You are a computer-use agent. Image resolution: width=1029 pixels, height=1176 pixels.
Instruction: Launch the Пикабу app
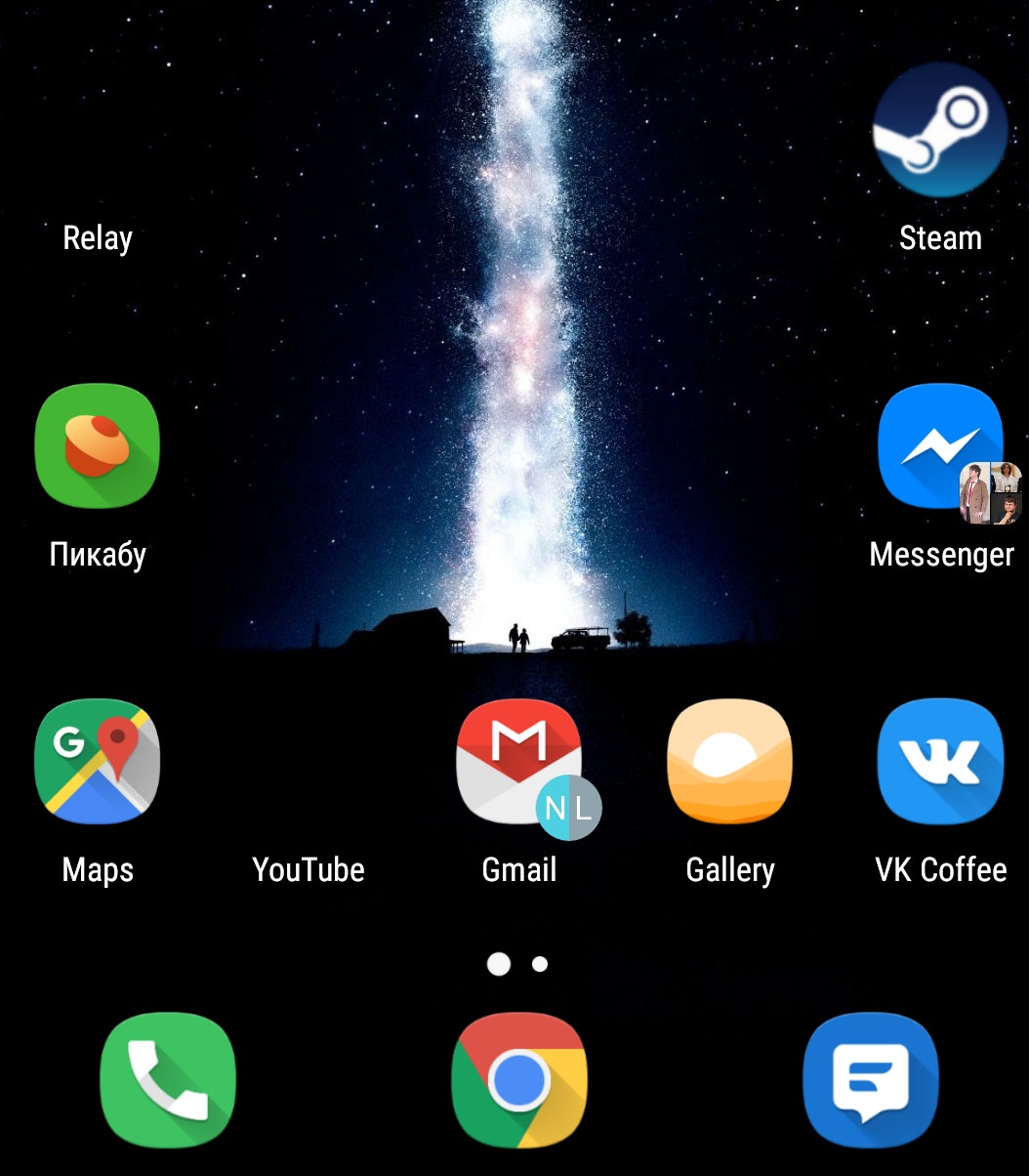[x=97, y=446]
